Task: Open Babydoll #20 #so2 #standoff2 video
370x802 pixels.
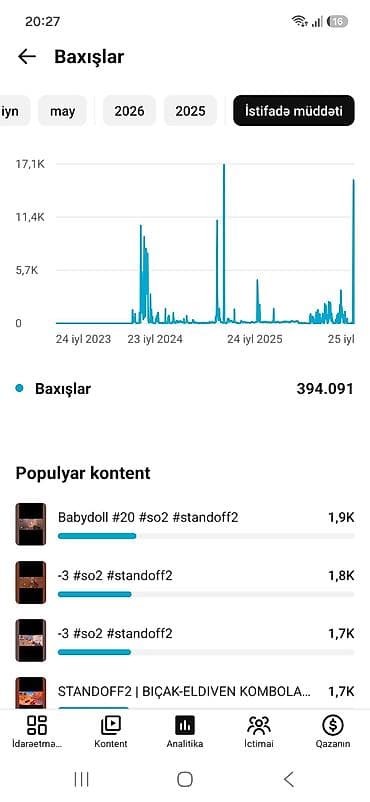Action: point(185,524)
